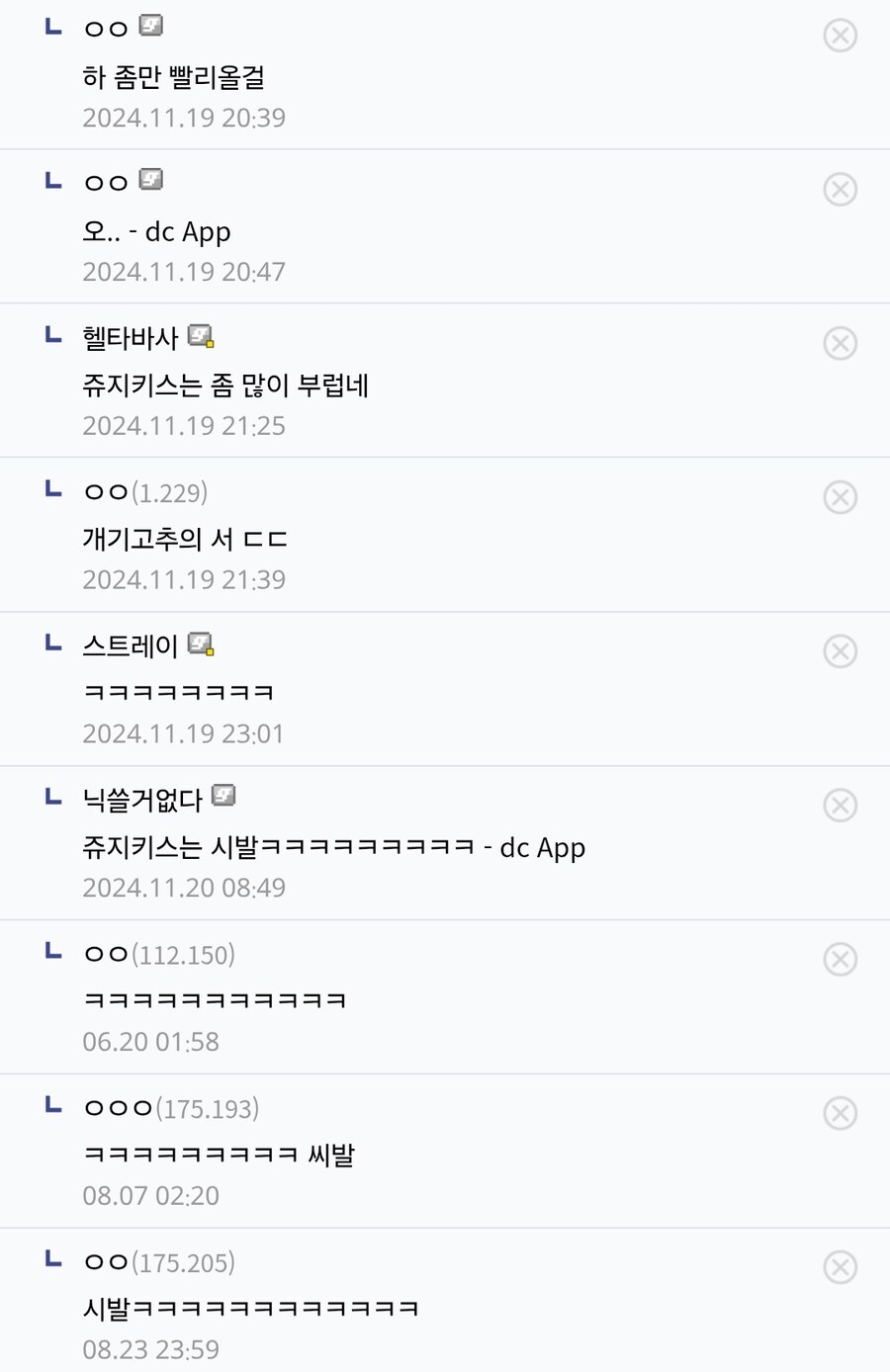Open 스트레이's user nickname
890x1372 pixels.
pyautogui.click(x=130, y=646)
